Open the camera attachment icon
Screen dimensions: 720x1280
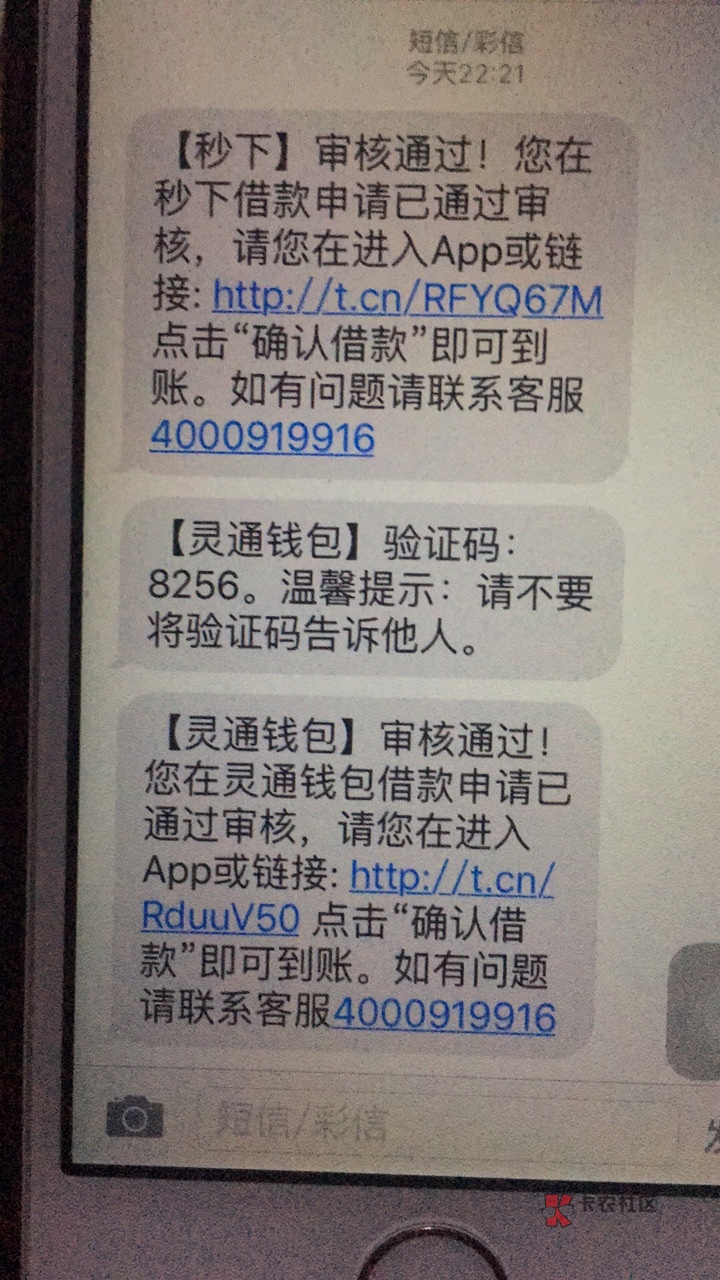pos(134,1117)
